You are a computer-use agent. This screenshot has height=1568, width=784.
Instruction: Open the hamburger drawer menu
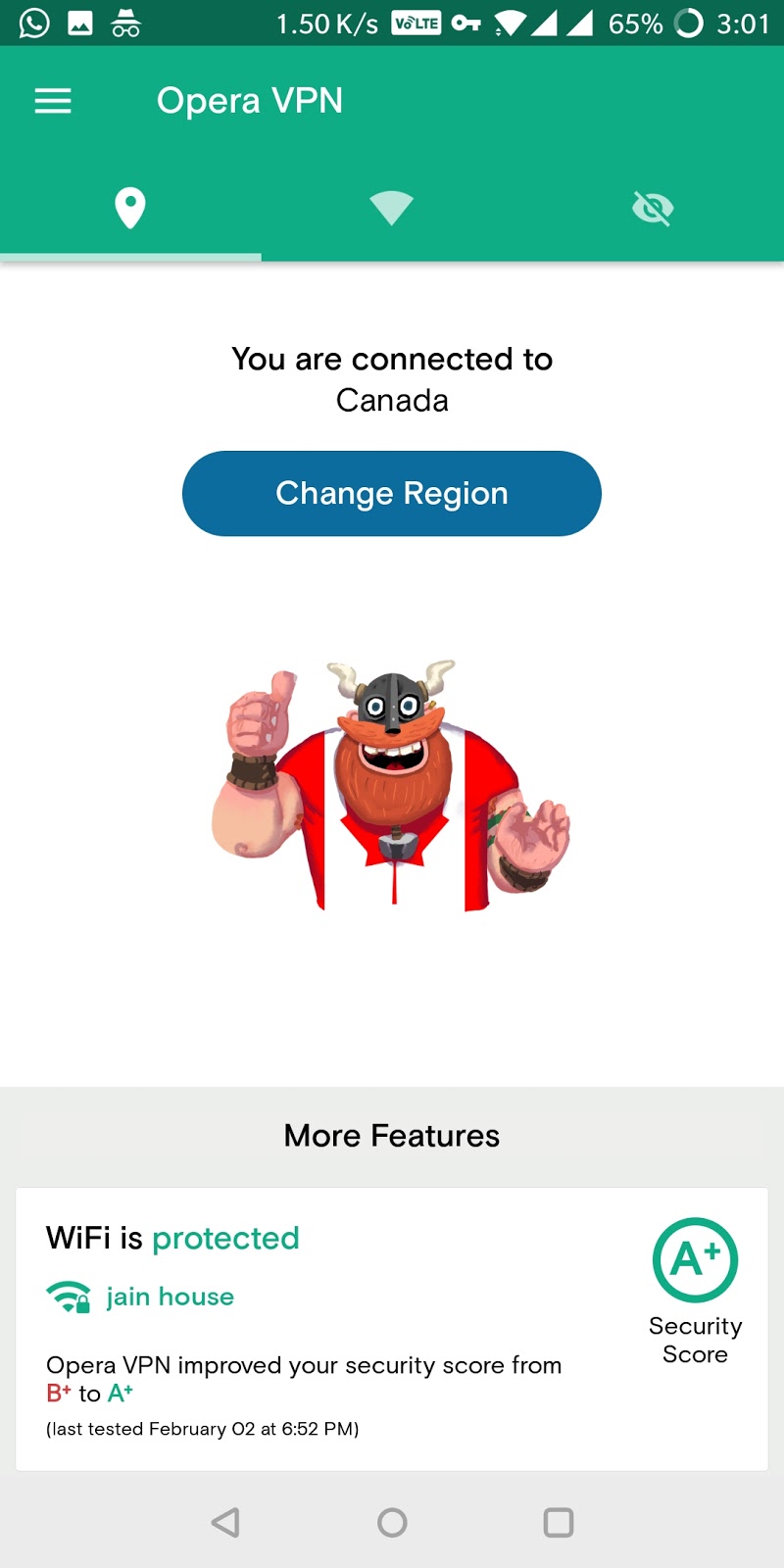[x=53, y=101]
